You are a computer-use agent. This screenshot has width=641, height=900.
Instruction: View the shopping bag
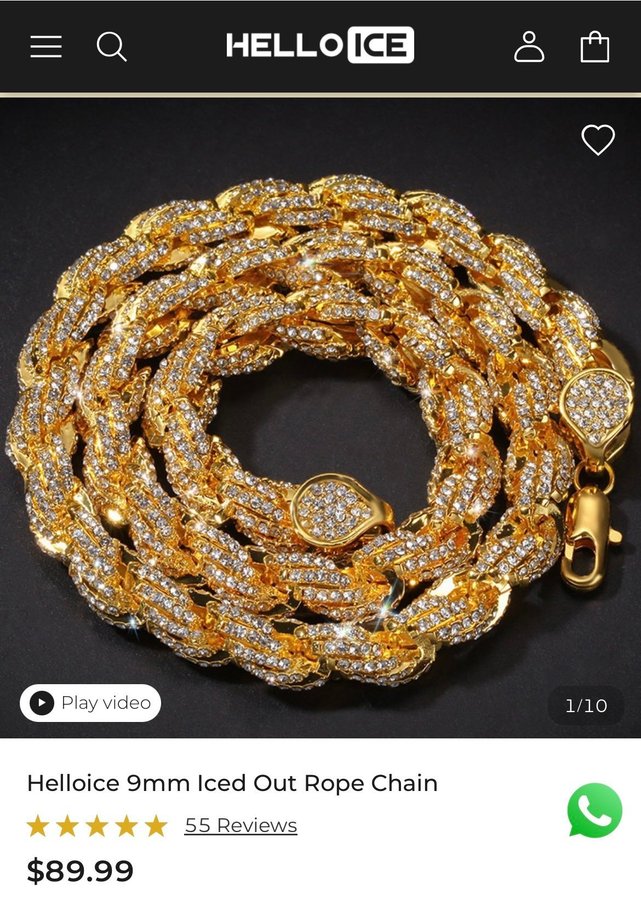(595, 46)
